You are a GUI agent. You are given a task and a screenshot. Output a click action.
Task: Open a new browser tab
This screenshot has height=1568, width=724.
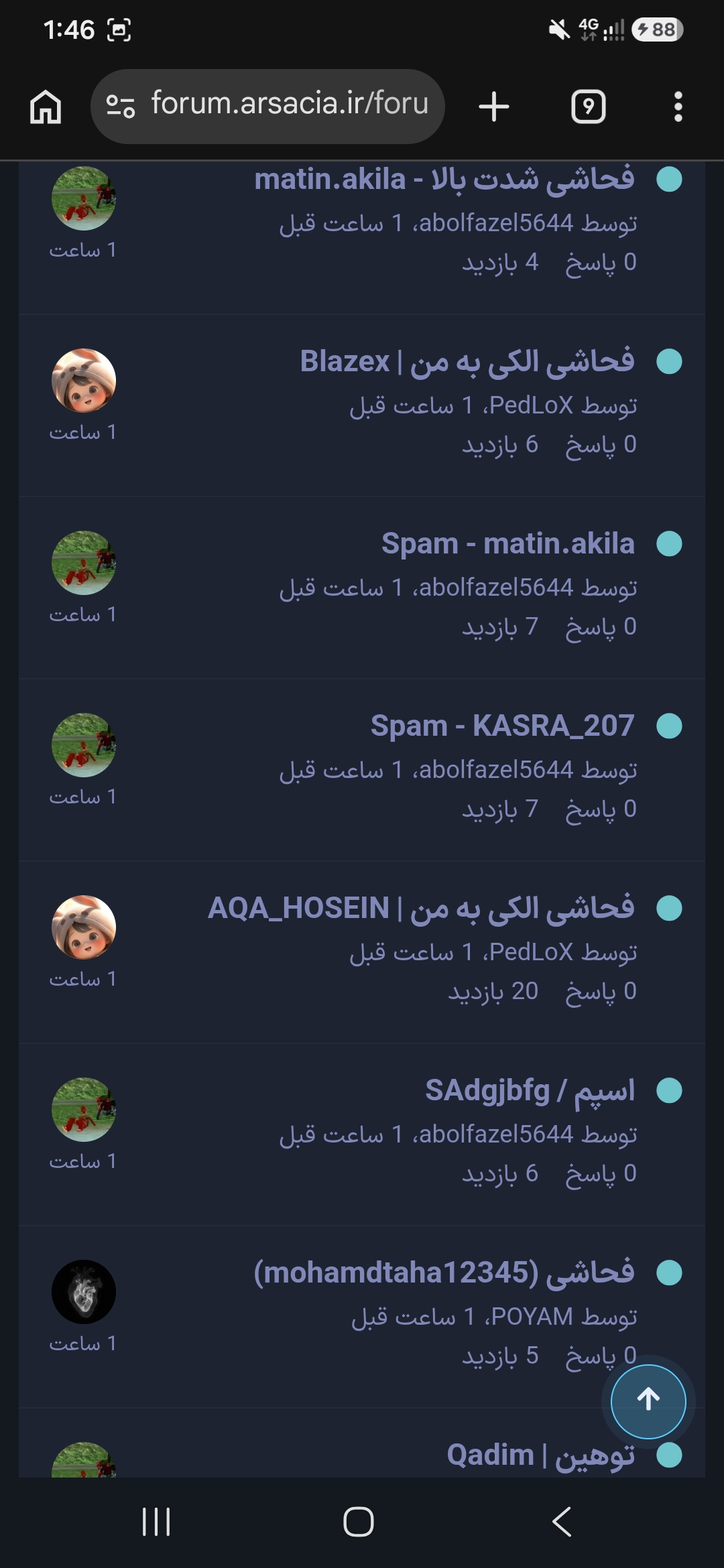pyautogui.click(x=494, y=107)
